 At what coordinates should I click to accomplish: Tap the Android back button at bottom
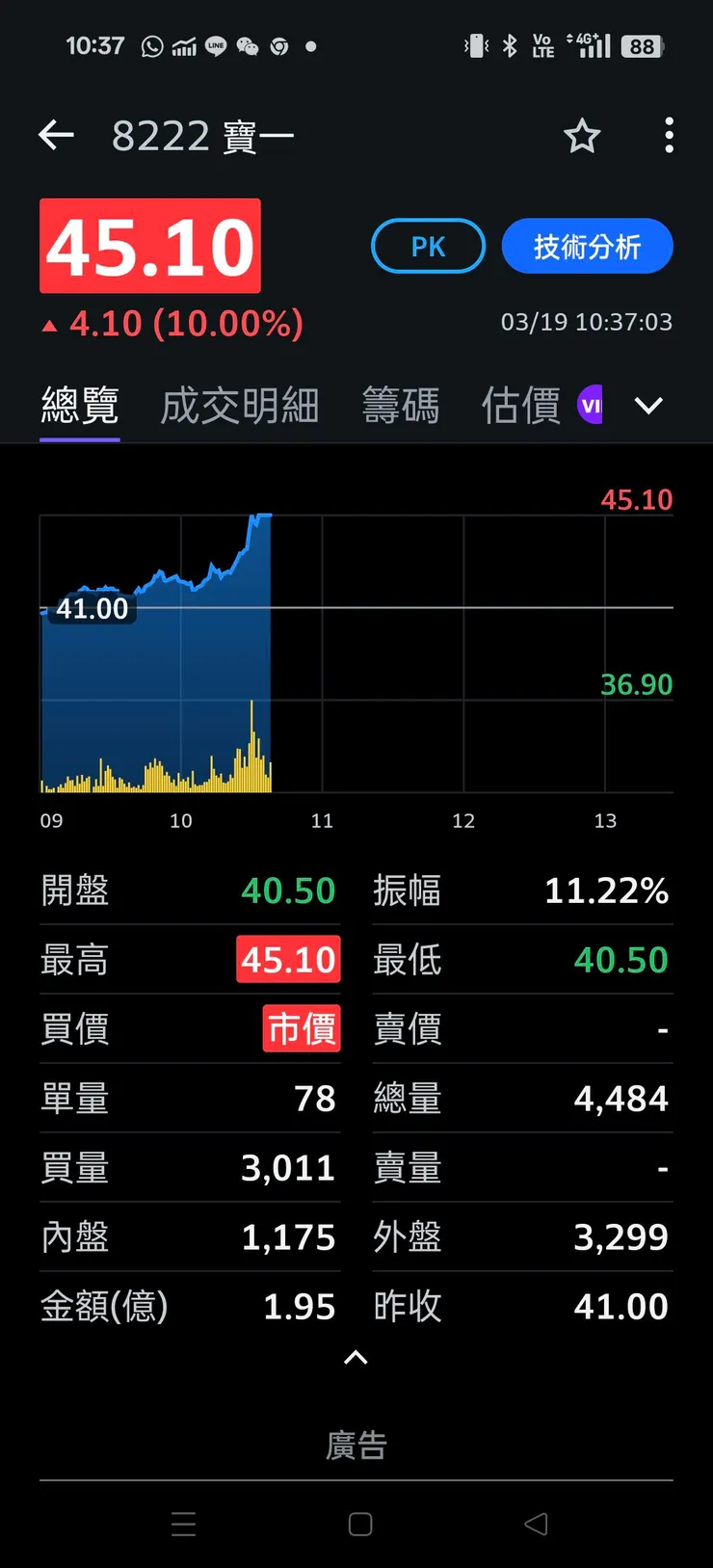537,1526
